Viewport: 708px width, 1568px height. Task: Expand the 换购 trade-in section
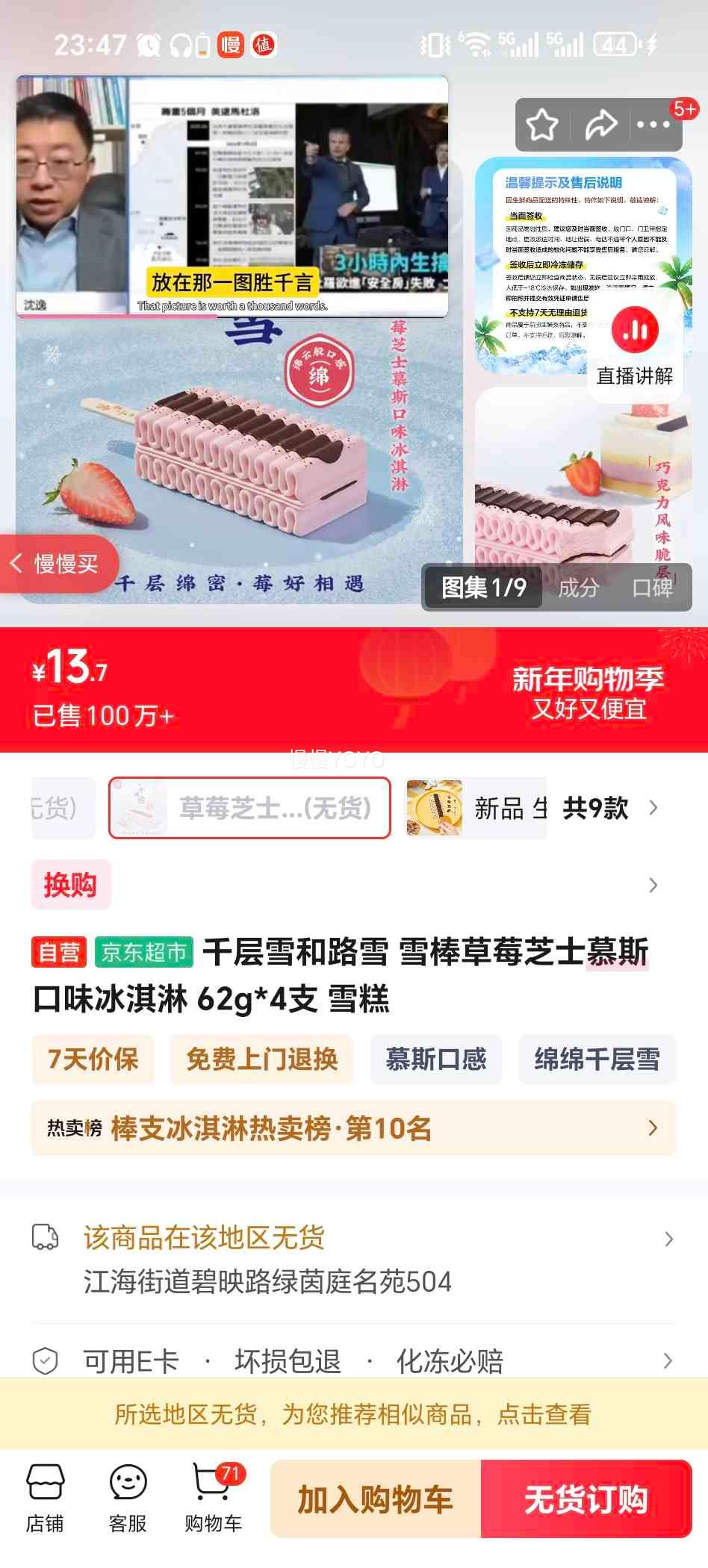coord(71,885)
